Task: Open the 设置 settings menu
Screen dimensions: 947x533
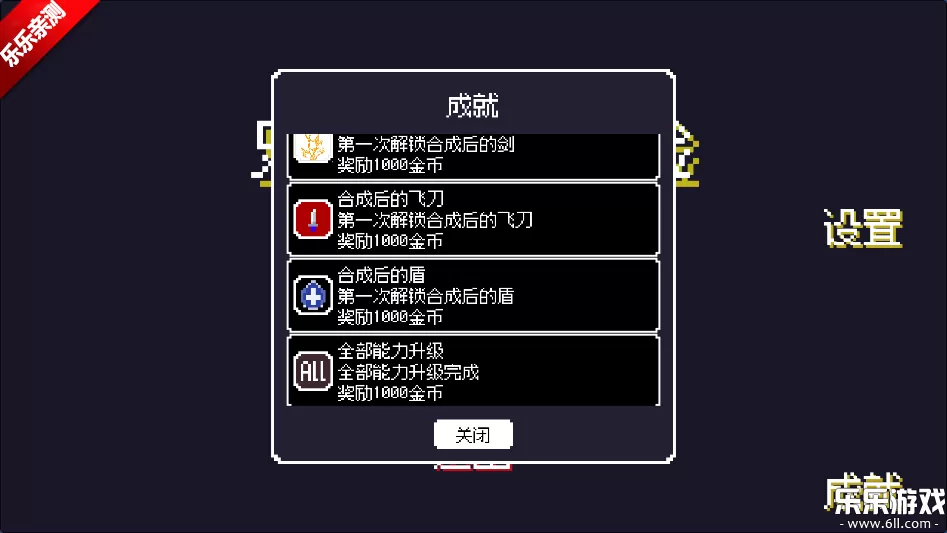Action: [862, 228]
